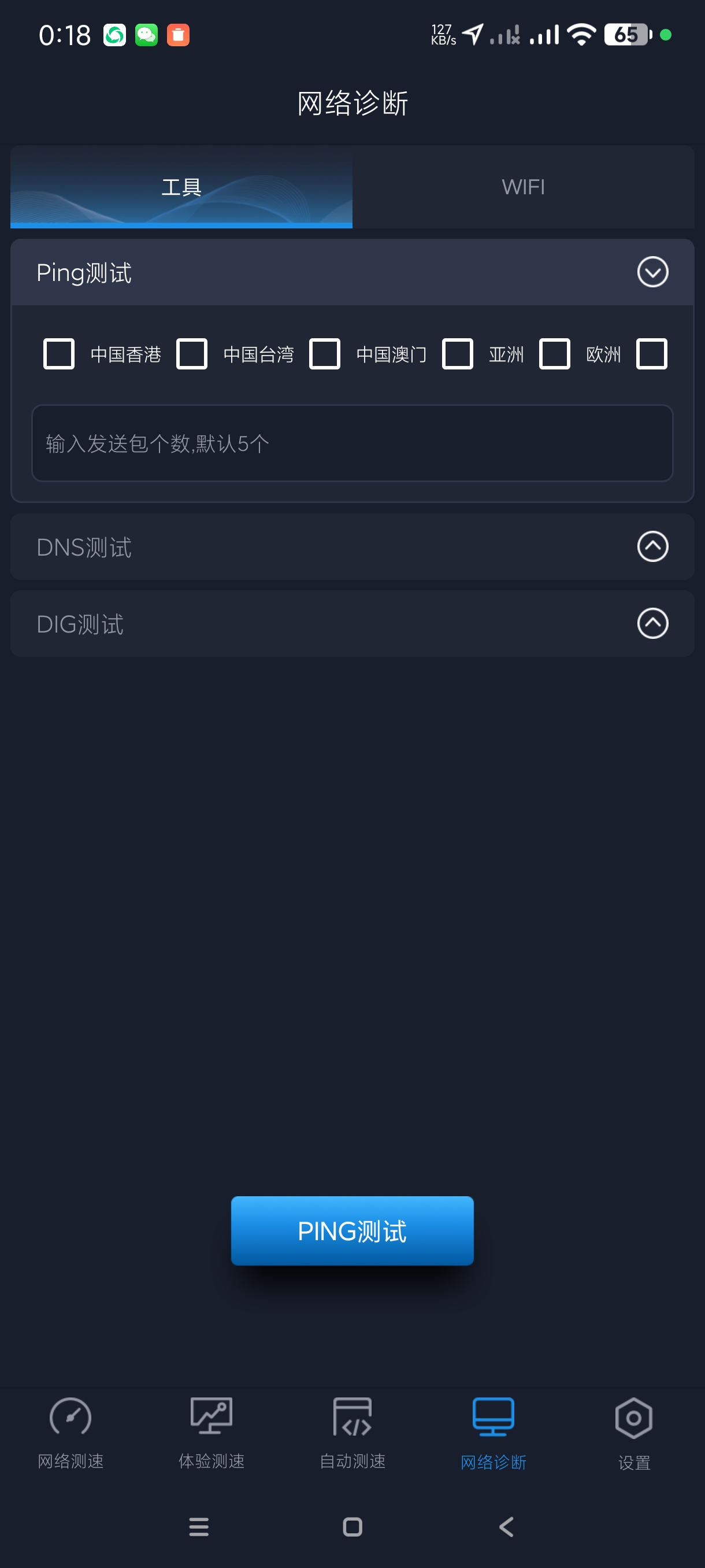Collapse the Ping测试 section
Image resolution: width=705 pixels, height=1568 pixels.
[652, 272]
